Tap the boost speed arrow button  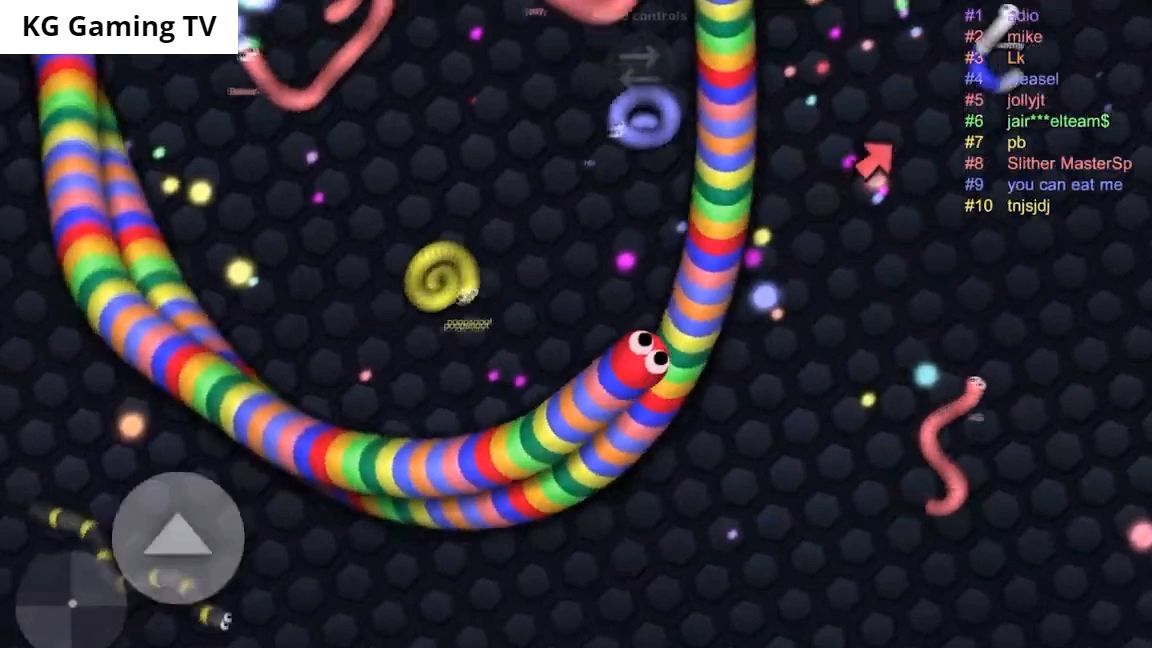click(178, 537)
